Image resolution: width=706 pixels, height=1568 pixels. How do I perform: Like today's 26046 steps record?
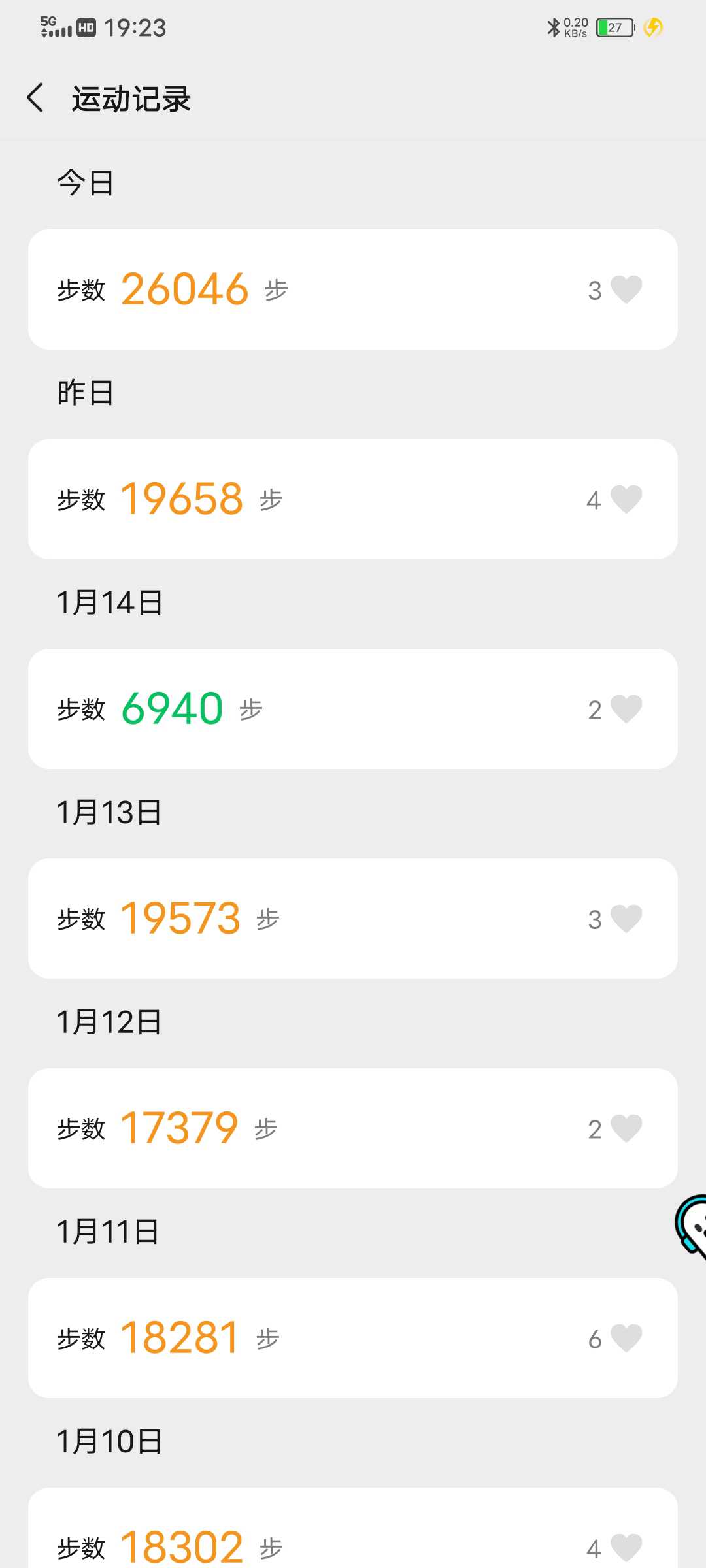[626, 289]
